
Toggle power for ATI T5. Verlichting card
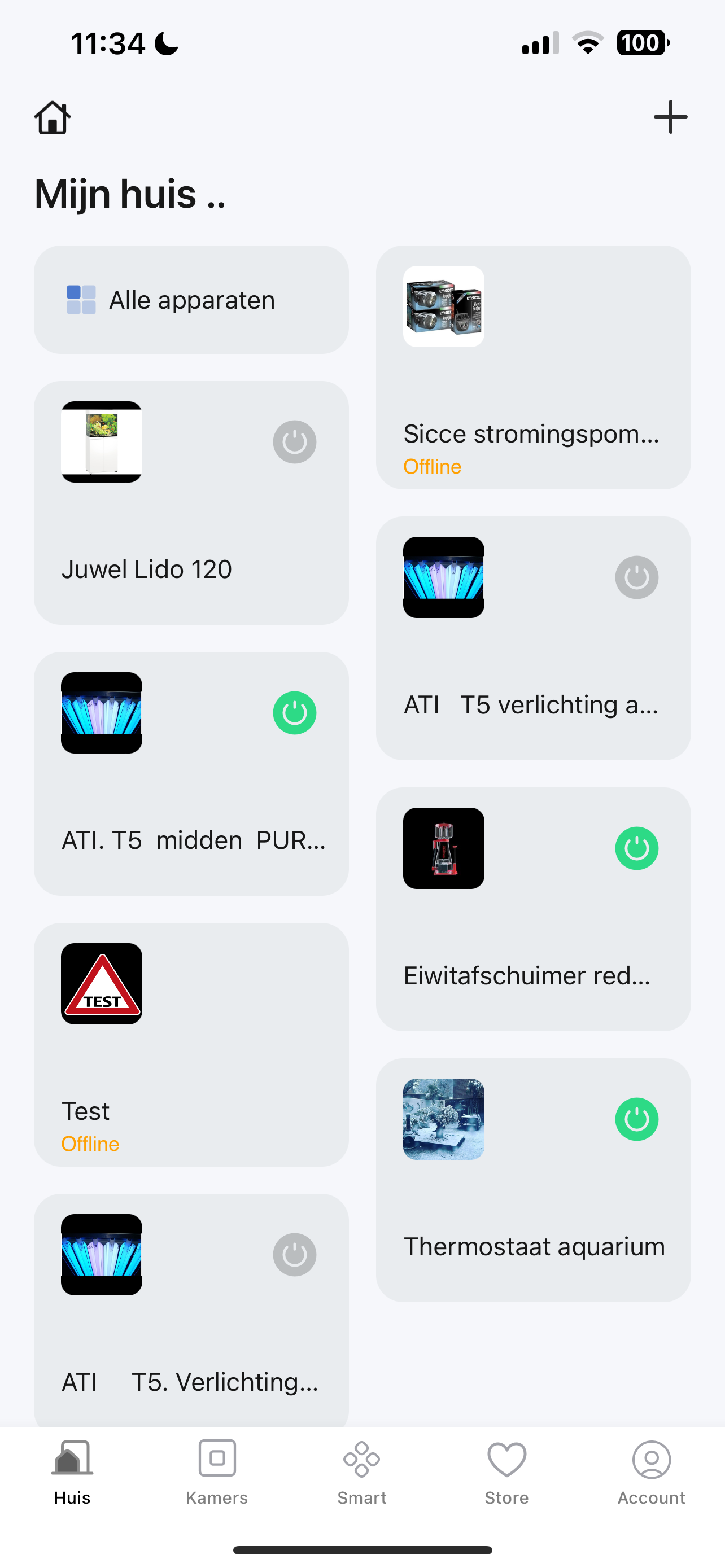click(x=295, y=1255)
